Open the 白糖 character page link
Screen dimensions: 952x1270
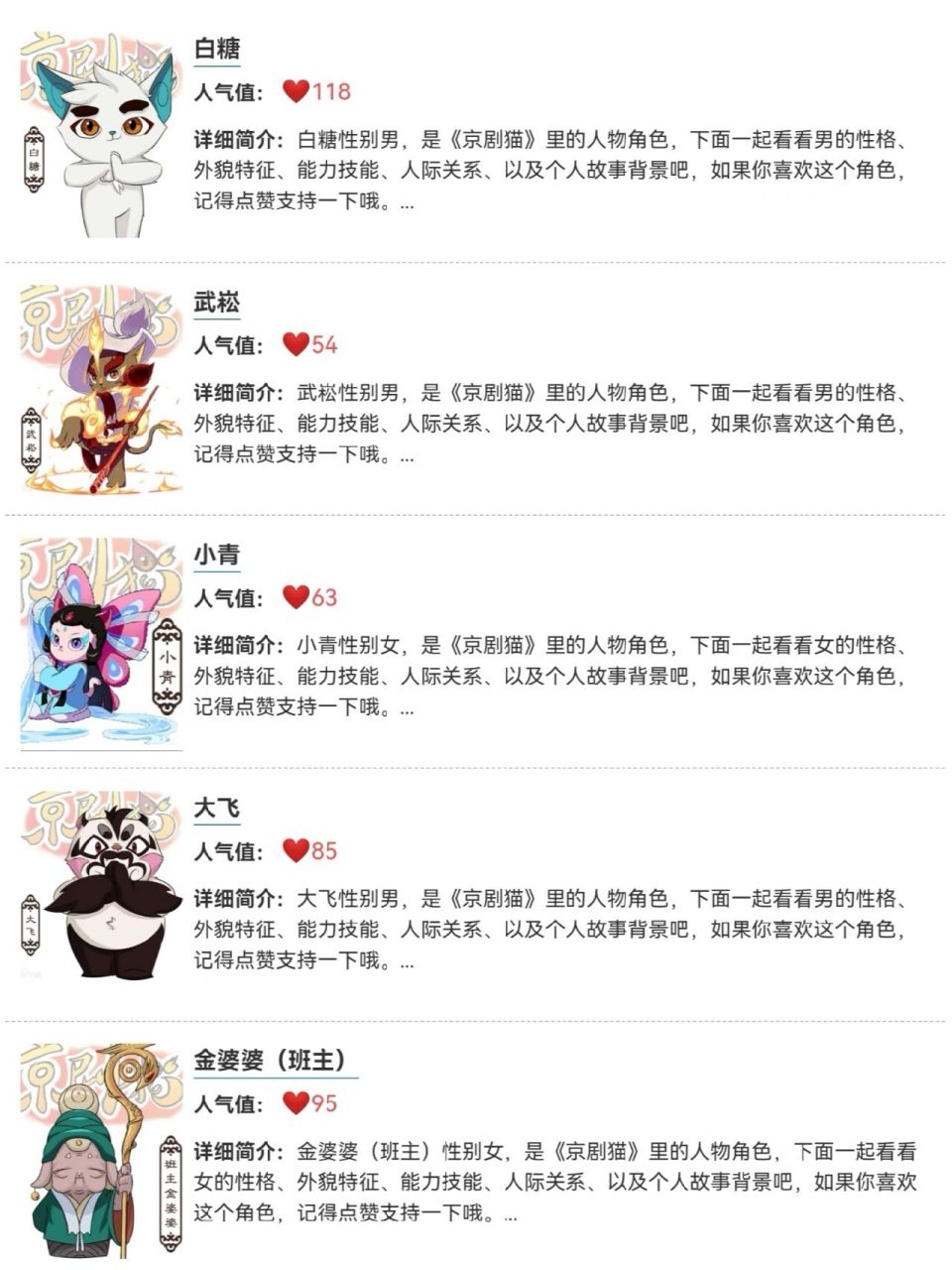217,49
